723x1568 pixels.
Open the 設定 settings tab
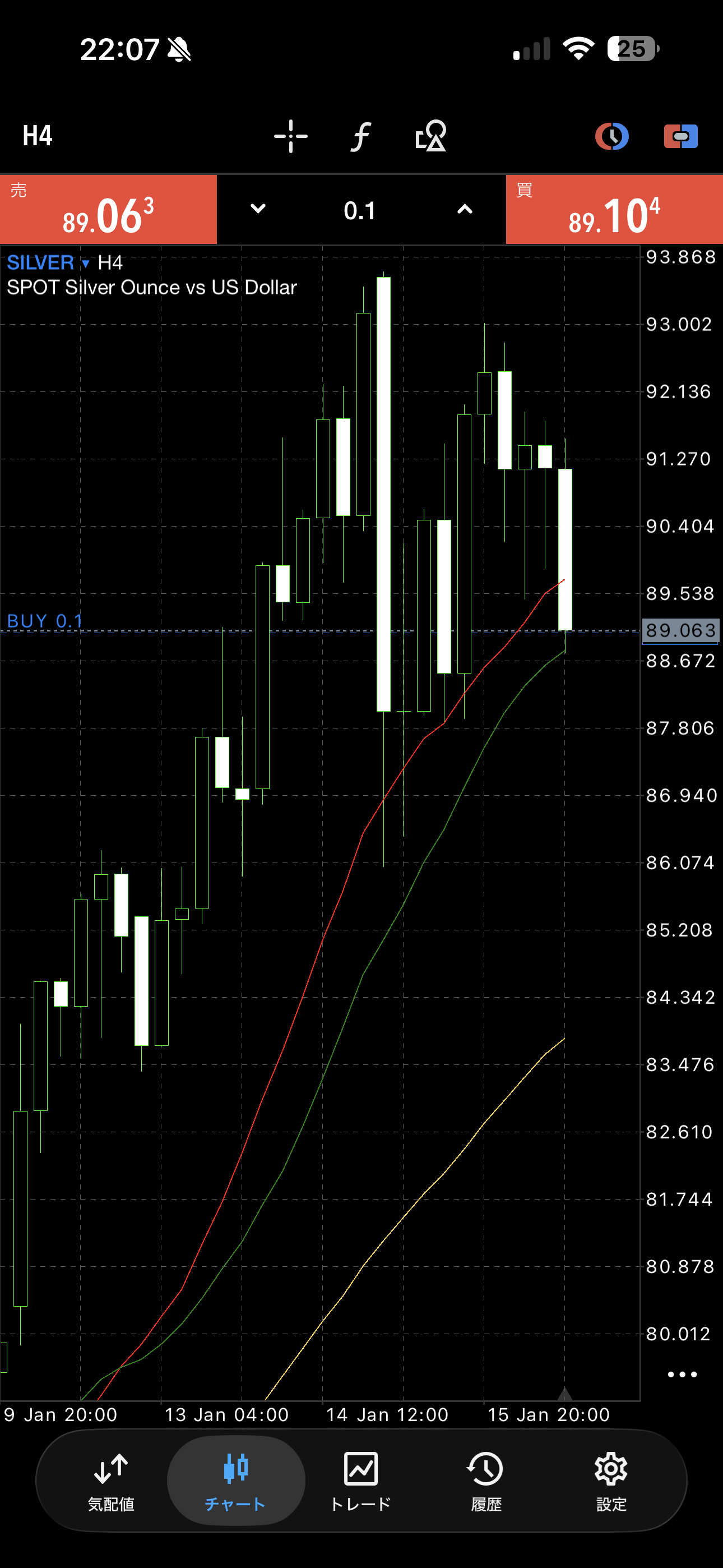(611, 1481)
